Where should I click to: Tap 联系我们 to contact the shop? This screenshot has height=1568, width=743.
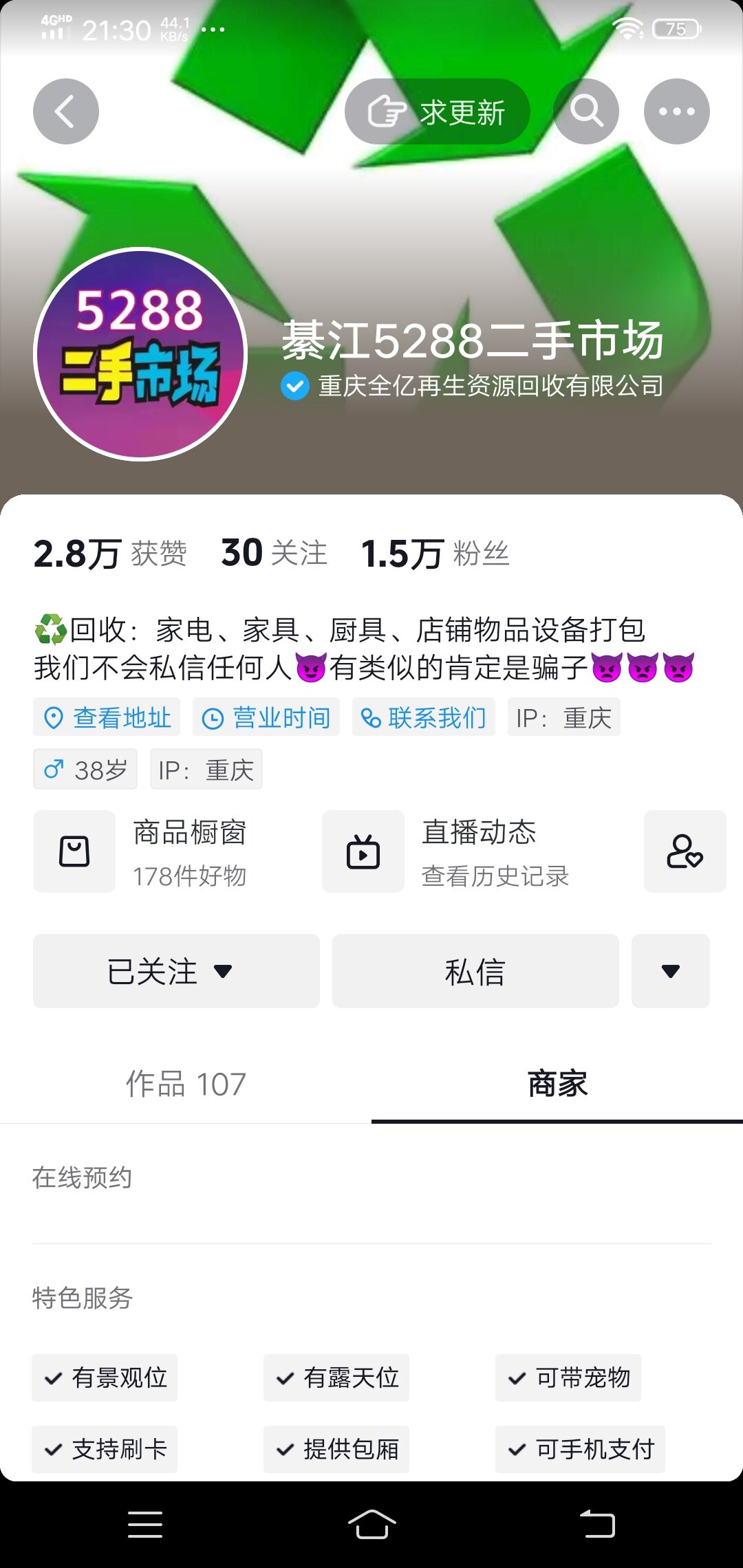[424, 717]
